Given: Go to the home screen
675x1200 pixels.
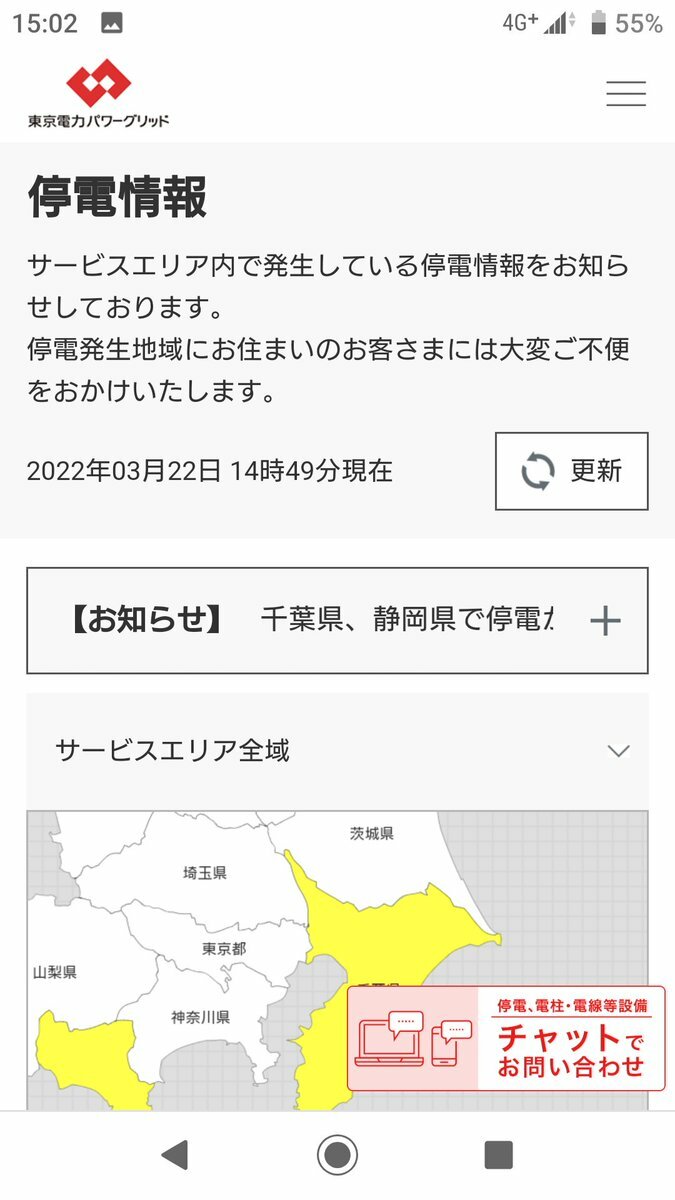Looking at the screenshot, I should (337, 1156).
